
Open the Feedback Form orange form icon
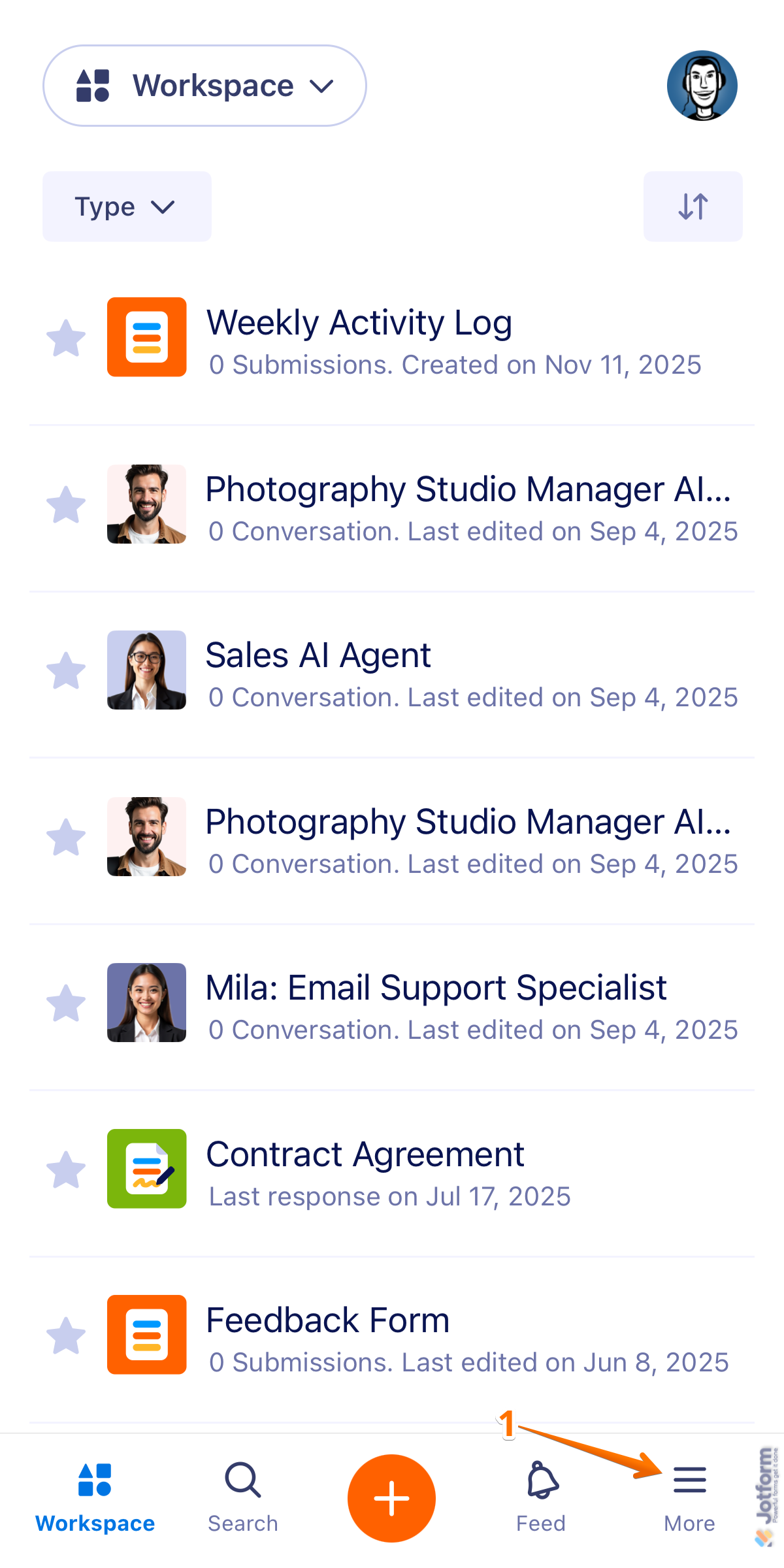pos(146,1335)
